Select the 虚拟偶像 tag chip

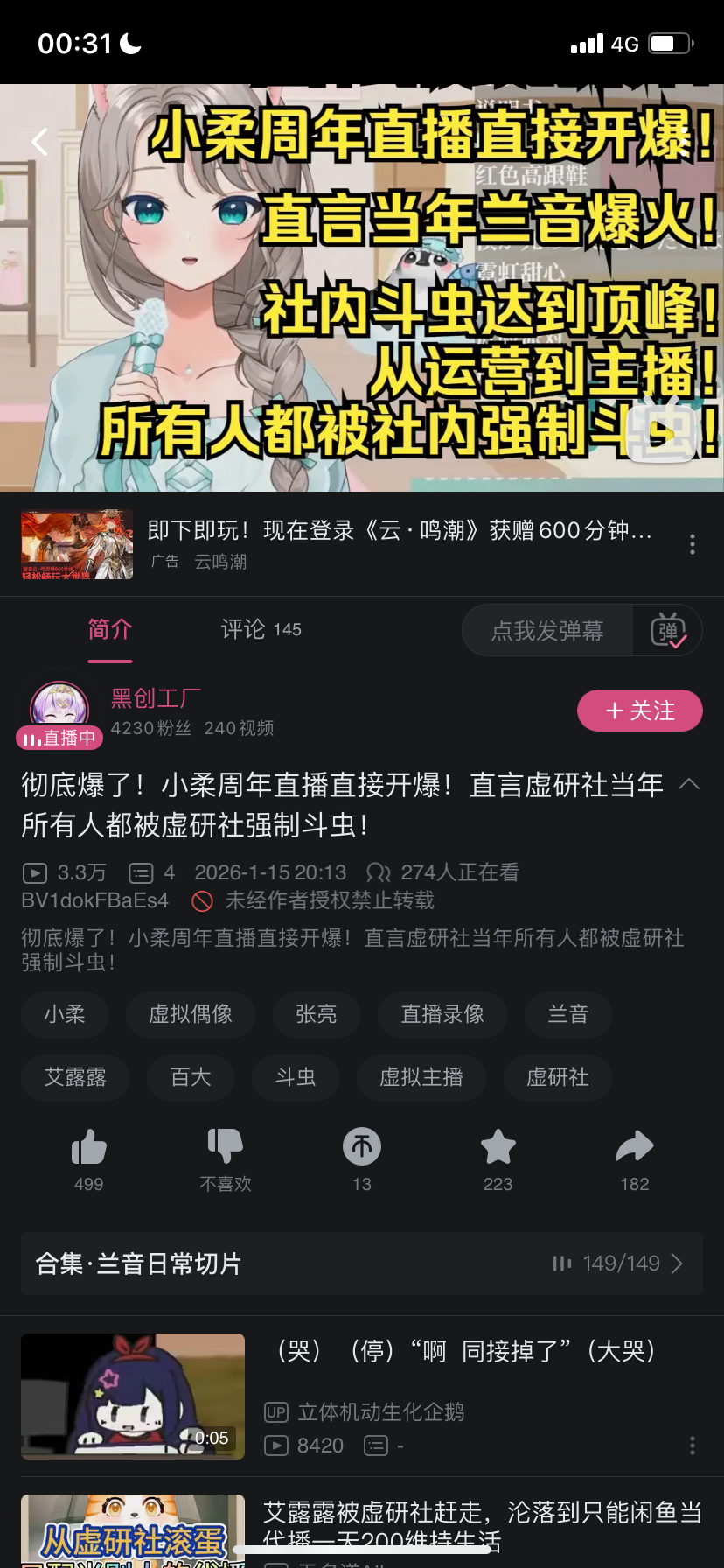pos(191,1014)
